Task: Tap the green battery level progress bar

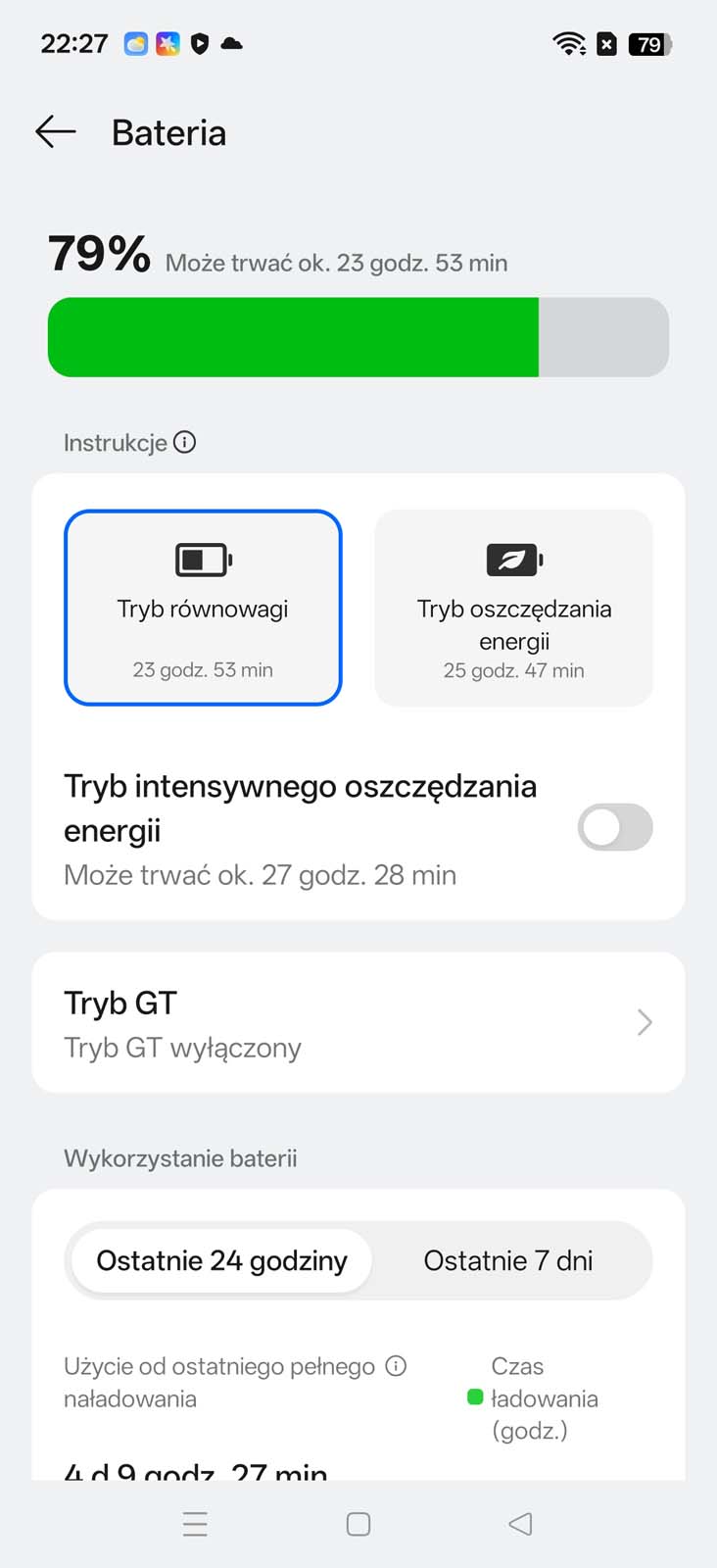Action: (294, 336)
